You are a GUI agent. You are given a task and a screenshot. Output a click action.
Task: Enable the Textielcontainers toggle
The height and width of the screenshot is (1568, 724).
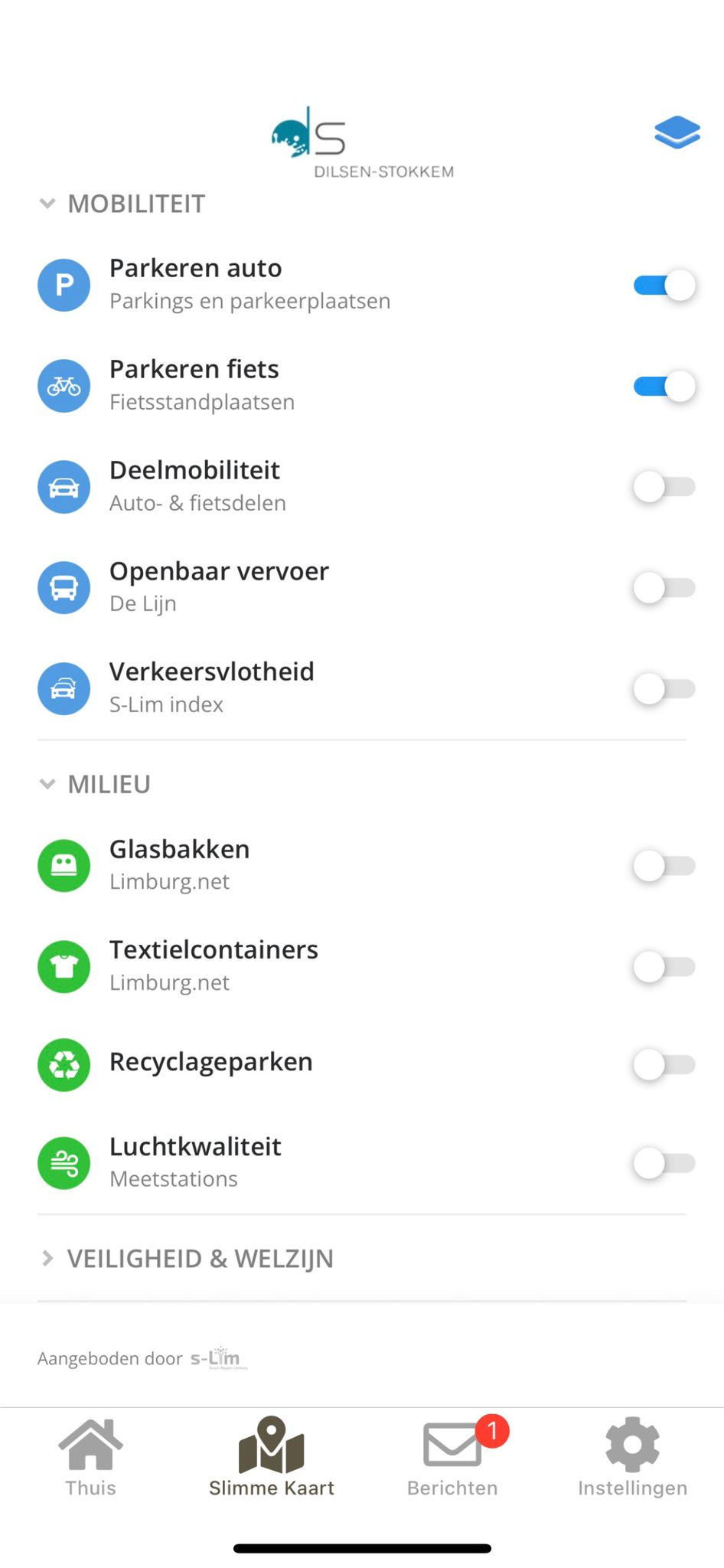(664, 966)
